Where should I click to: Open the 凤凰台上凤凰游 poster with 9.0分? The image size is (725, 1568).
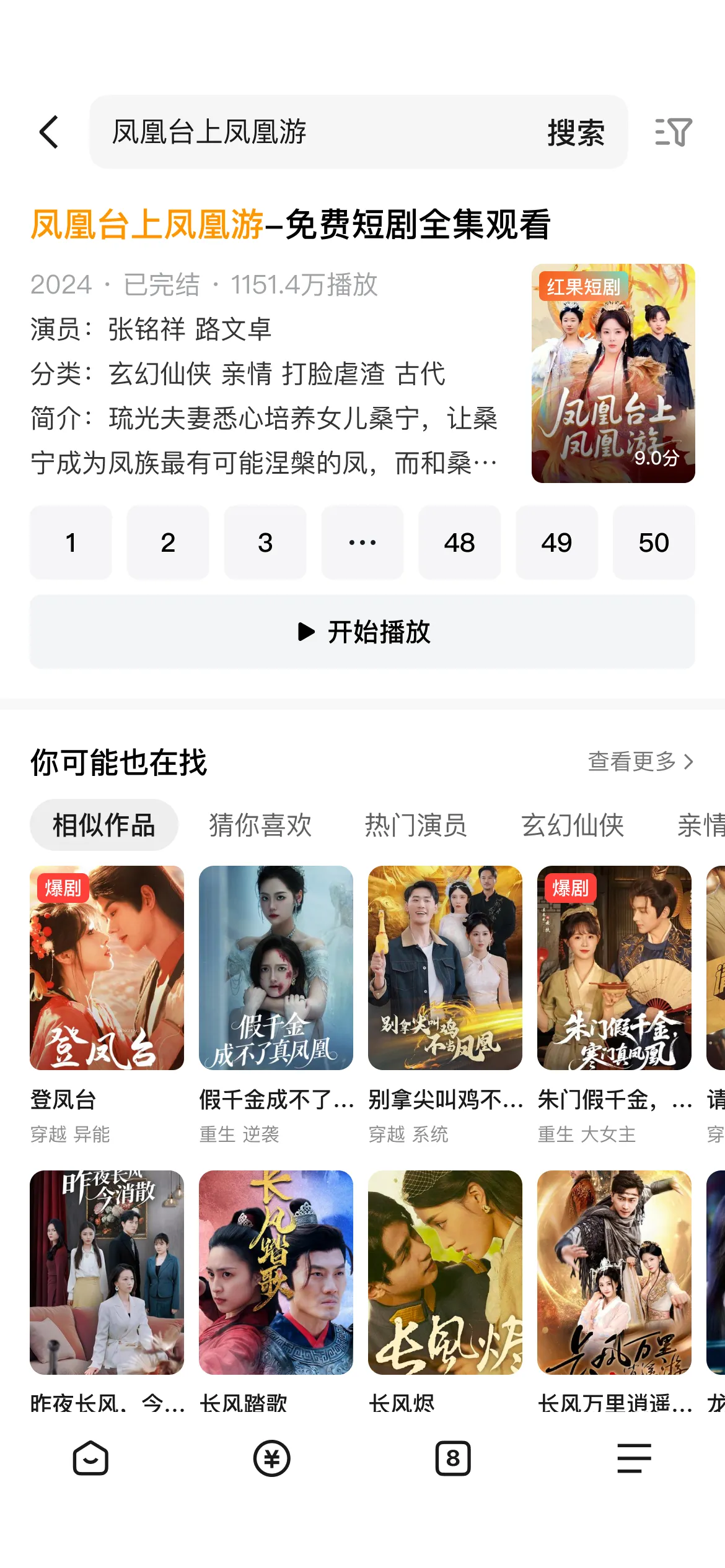[x=613, y=373]
